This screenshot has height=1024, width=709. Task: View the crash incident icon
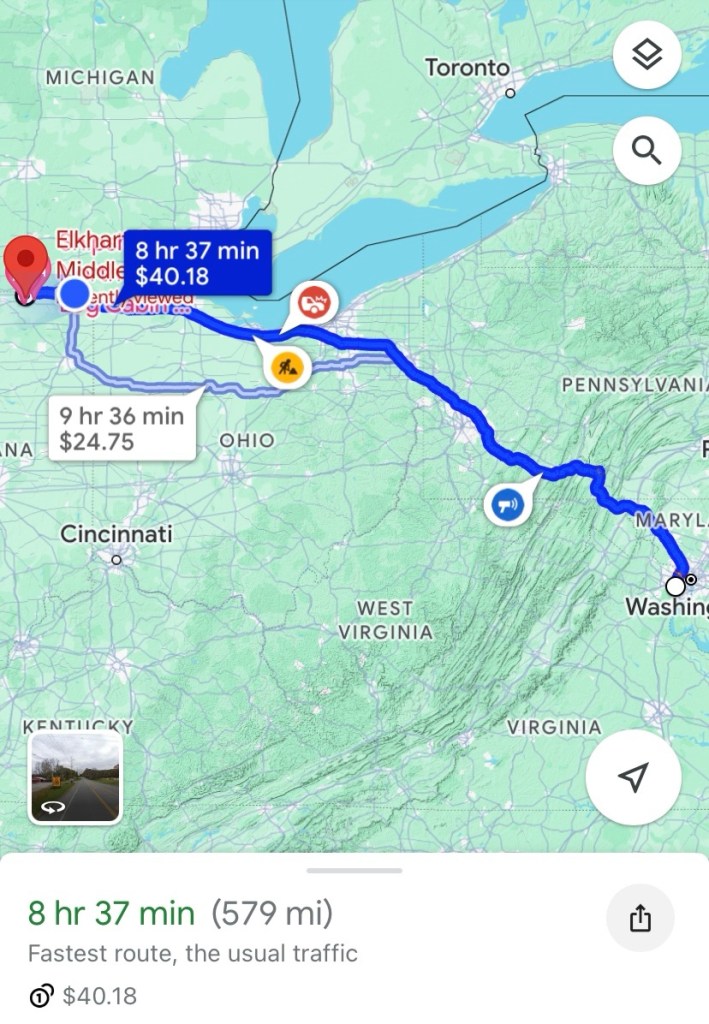pos(314,301)
